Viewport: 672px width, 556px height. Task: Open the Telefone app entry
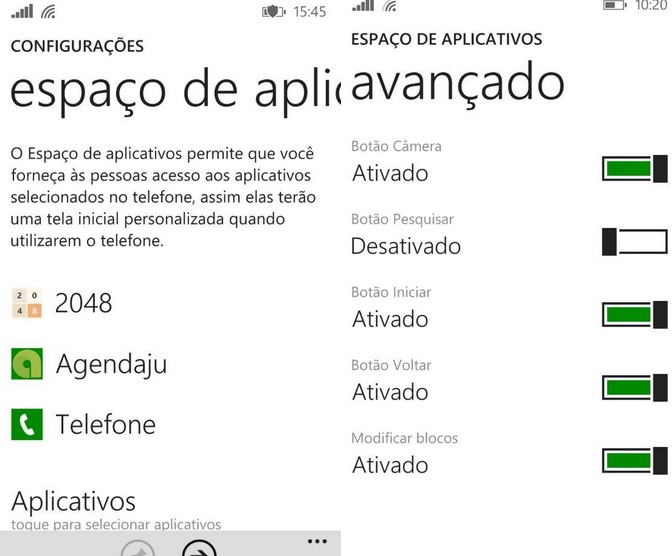click(105, 424)
